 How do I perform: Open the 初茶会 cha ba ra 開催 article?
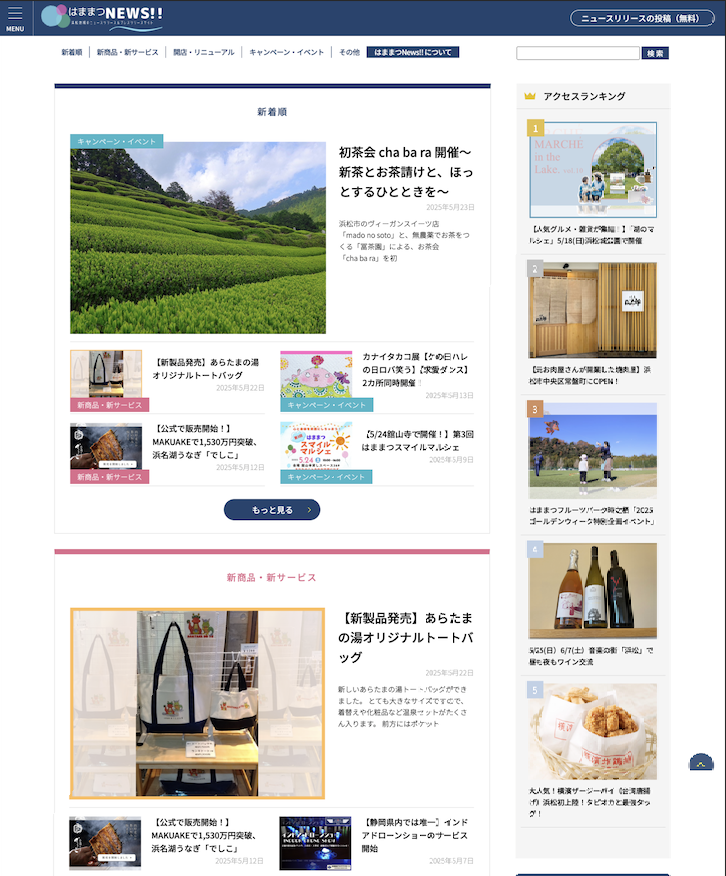pos(406,170)
